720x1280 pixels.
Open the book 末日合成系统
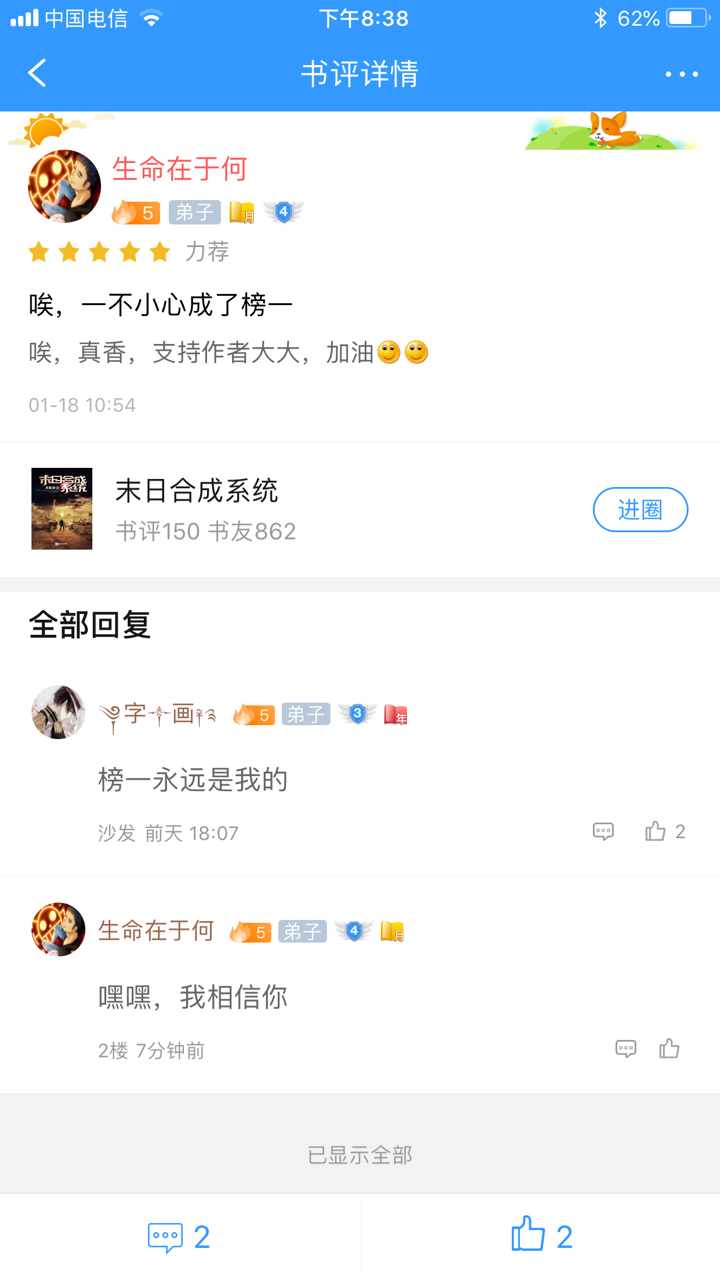196,491
